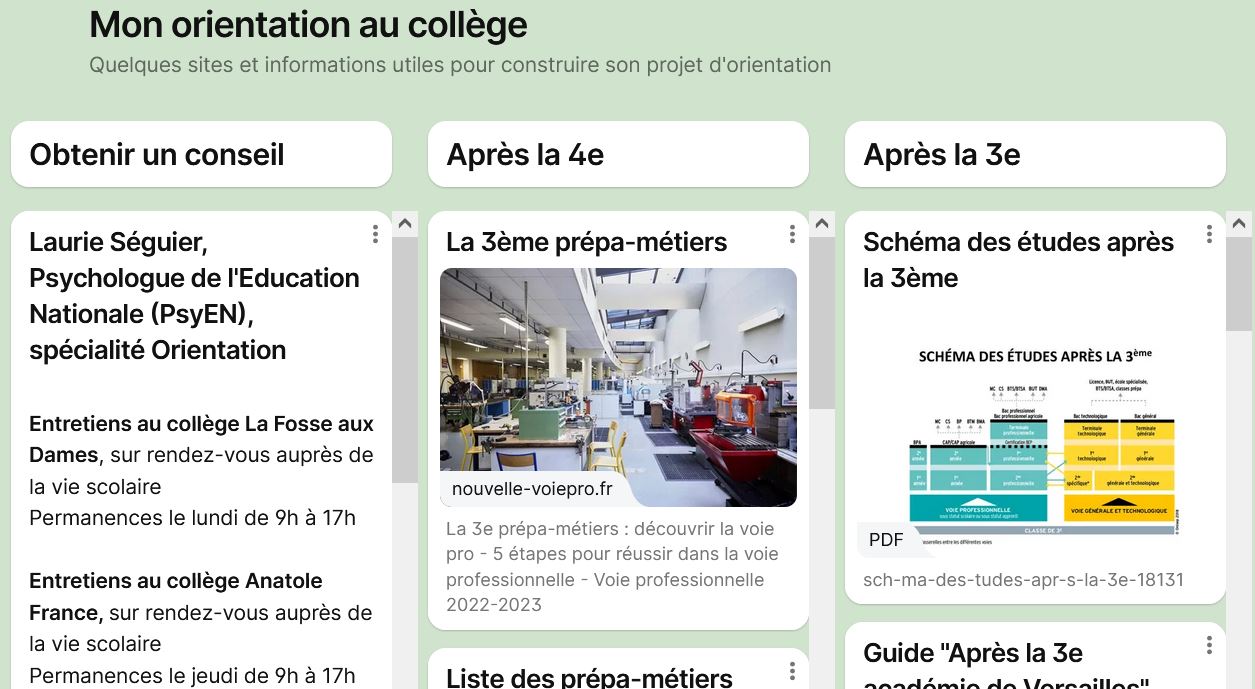This screenshot has height=689, width=1255.
Task: Tap up arrow in Après la 3e column
Action: (1239, 224)
